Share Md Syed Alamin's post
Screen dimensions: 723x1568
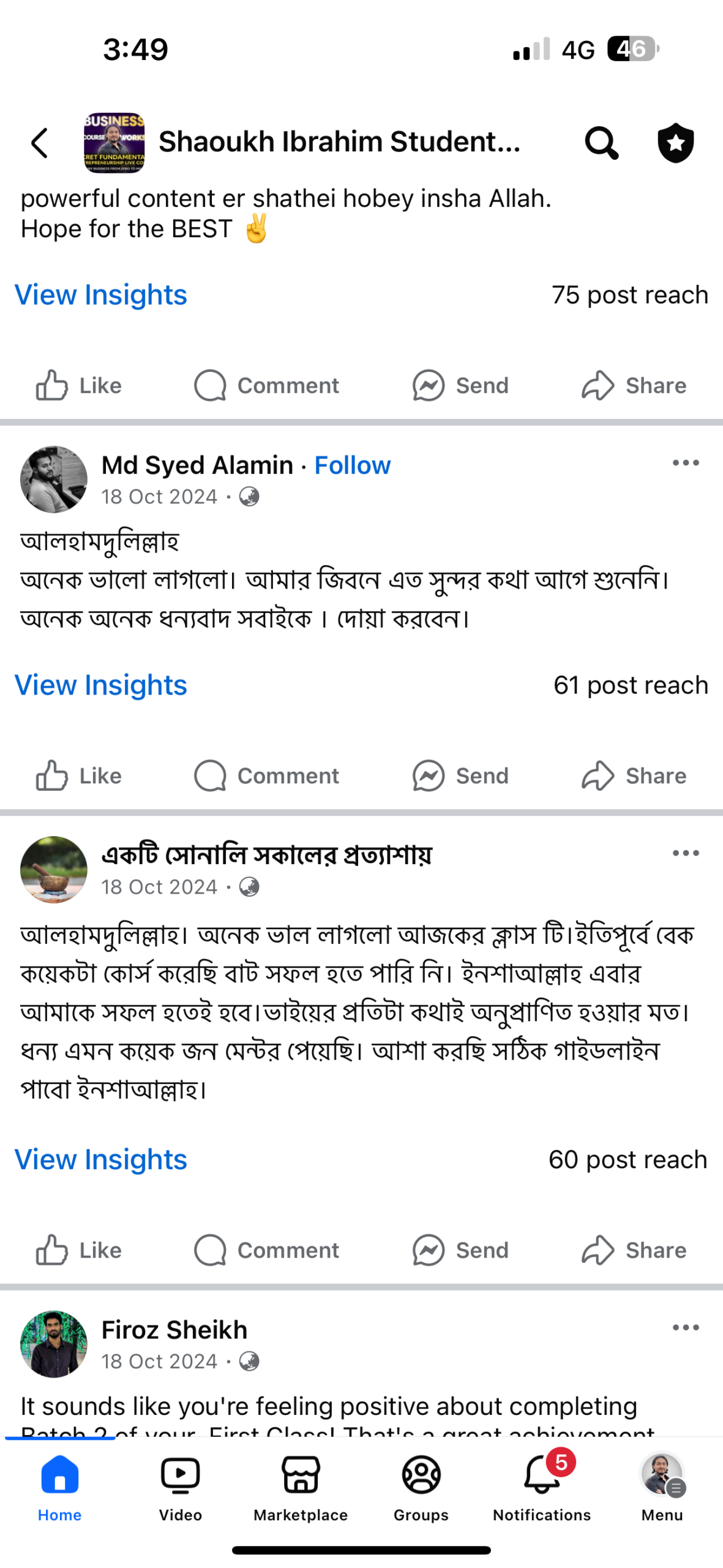634,776
